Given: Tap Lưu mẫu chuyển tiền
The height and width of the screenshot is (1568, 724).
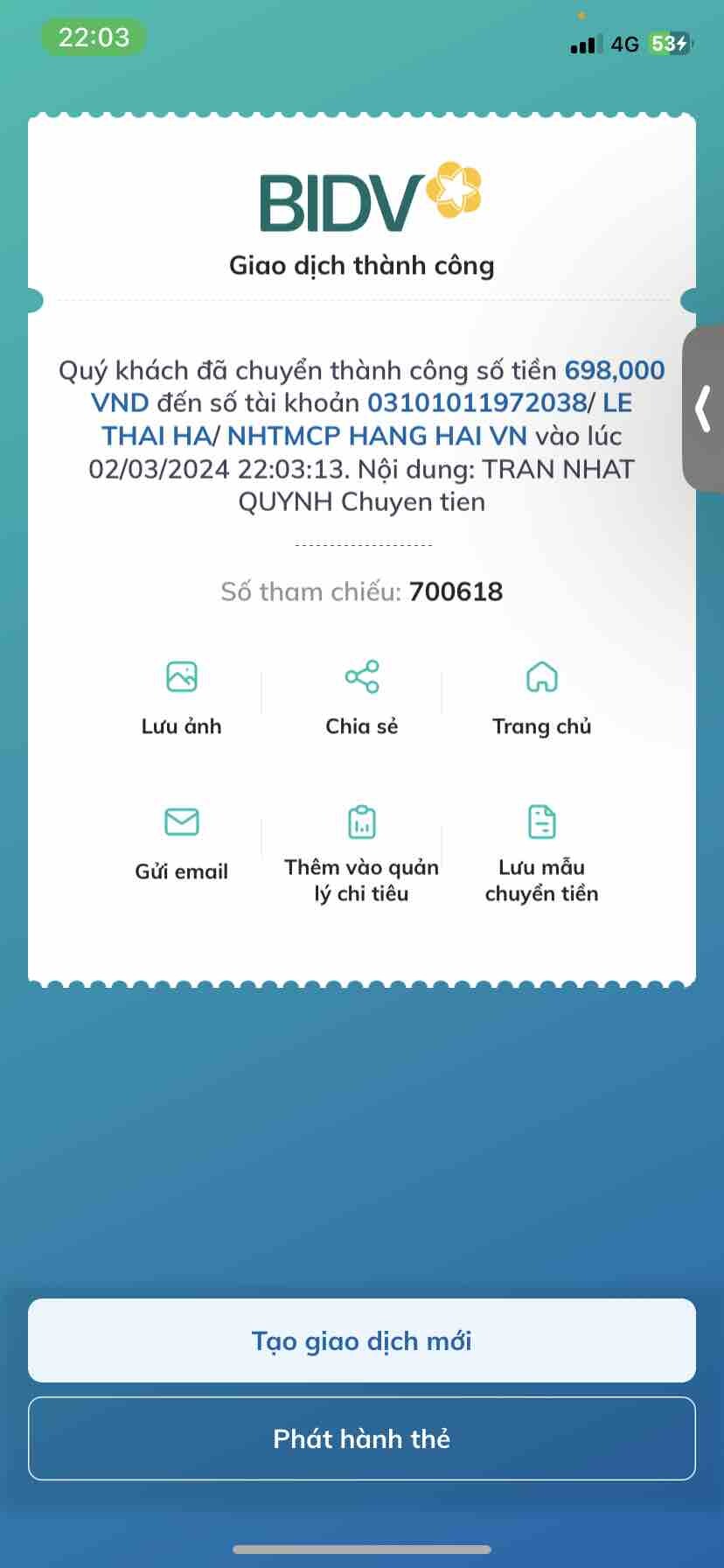Looking at the screenshot, I should tap(541, 853).
